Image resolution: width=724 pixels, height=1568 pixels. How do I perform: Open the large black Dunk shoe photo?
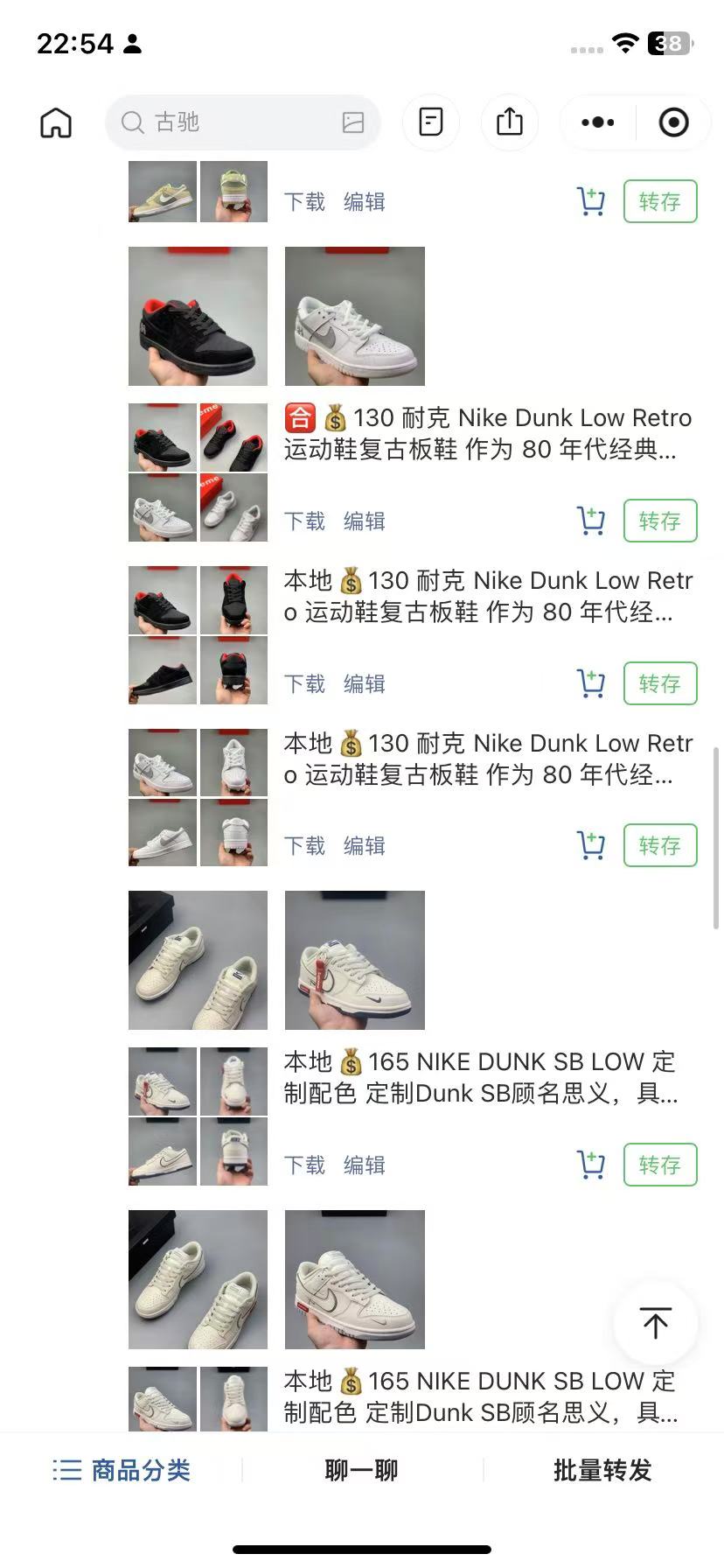[198, 316]
